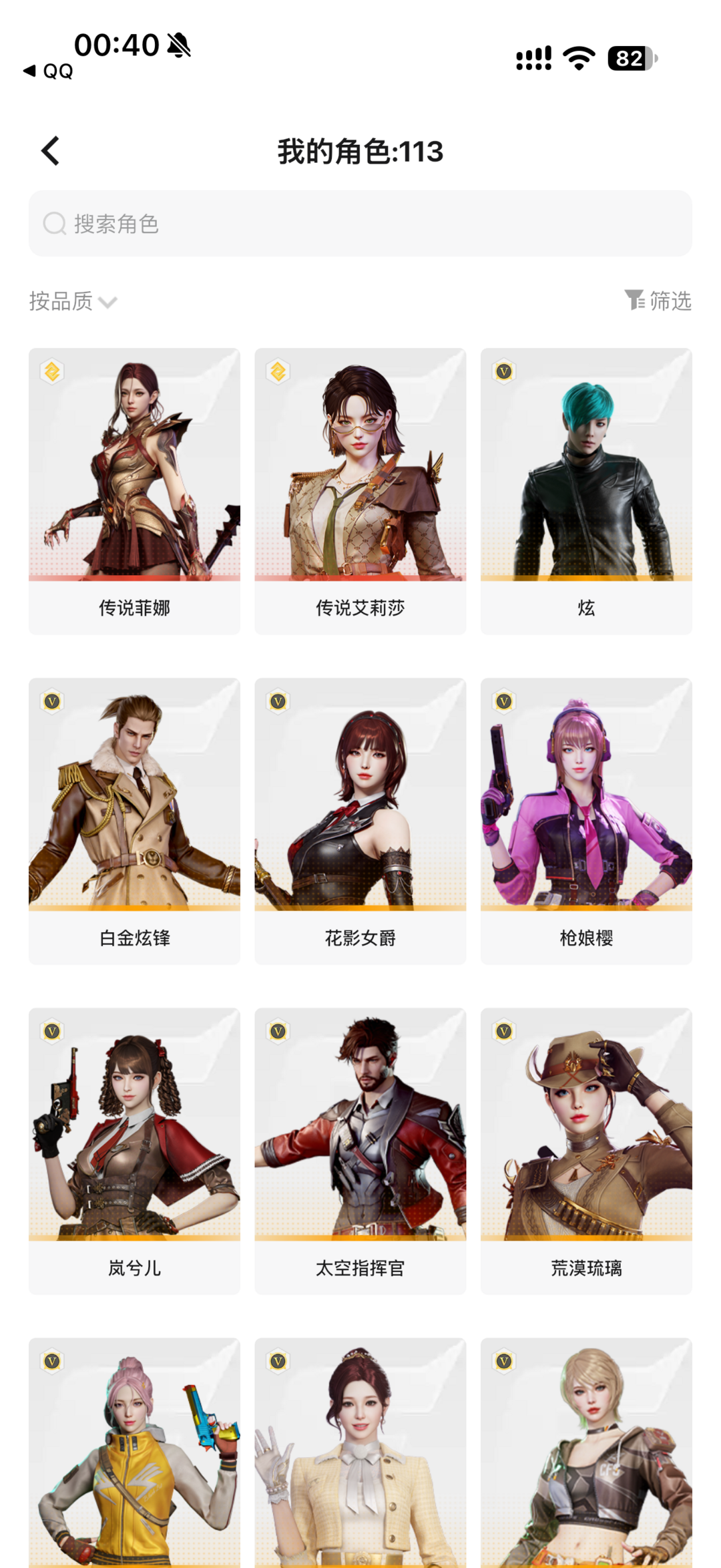Image resolution: width=721 pixels, height=1568 pixels.
Task: Open the 荒漠琉璃 character card
Action: 586,1151
